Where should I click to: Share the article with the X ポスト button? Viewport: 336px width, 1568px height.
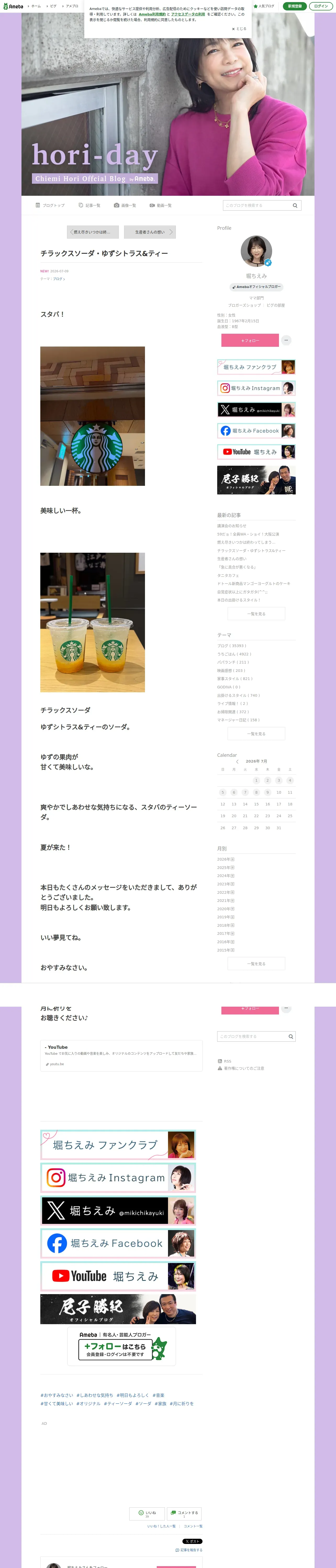pos(193,1541)
